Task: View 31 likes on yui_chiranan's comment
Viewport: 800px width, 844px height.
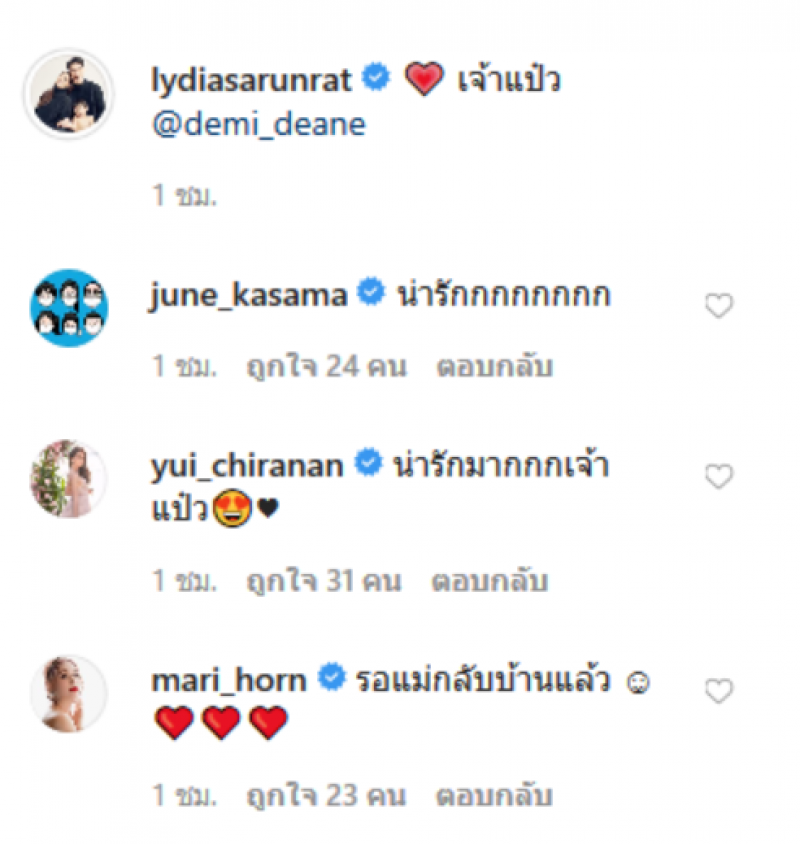Action: click(324, 581)
